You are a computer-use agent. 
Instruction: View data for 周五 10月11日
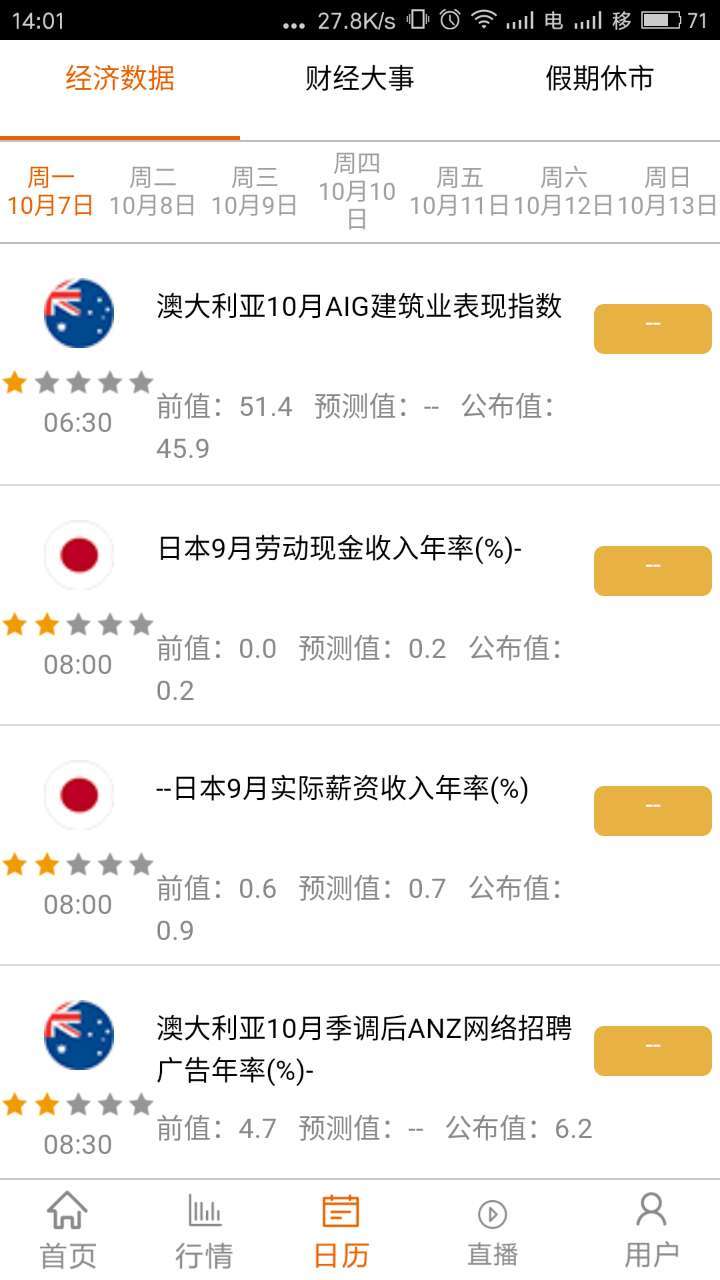point(459,192)
